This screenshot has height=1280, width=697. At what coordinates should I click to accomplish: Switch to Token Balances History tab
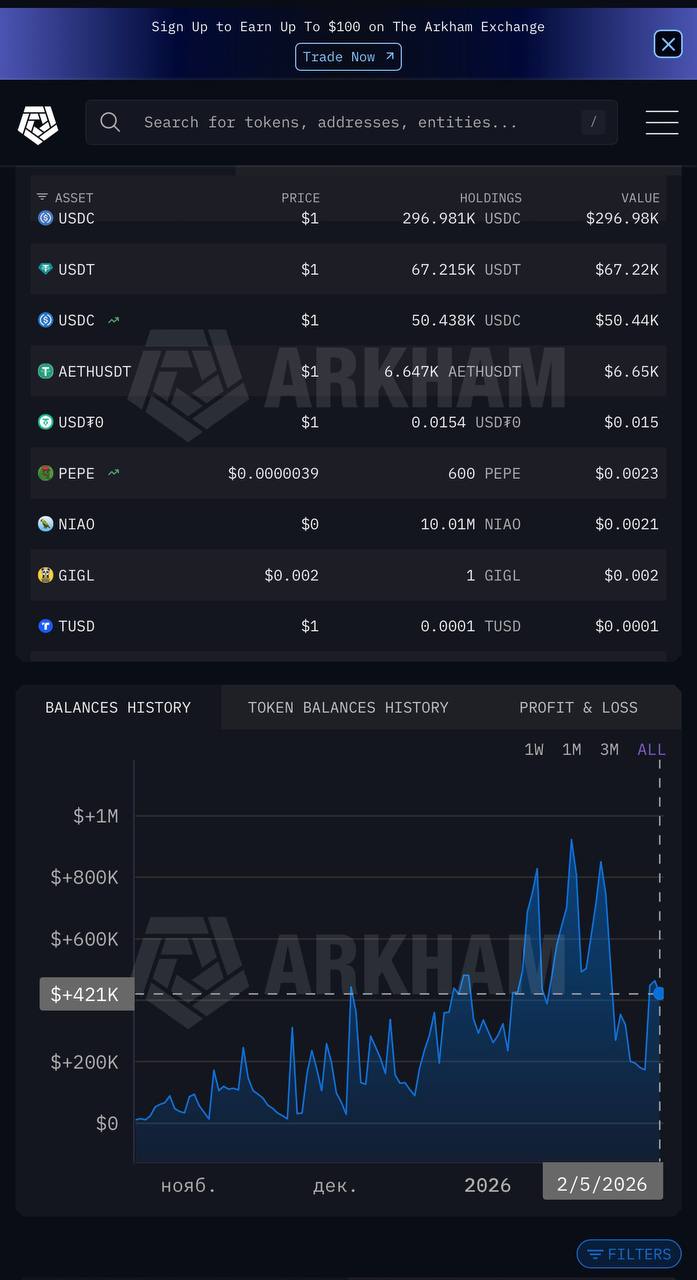348,707
